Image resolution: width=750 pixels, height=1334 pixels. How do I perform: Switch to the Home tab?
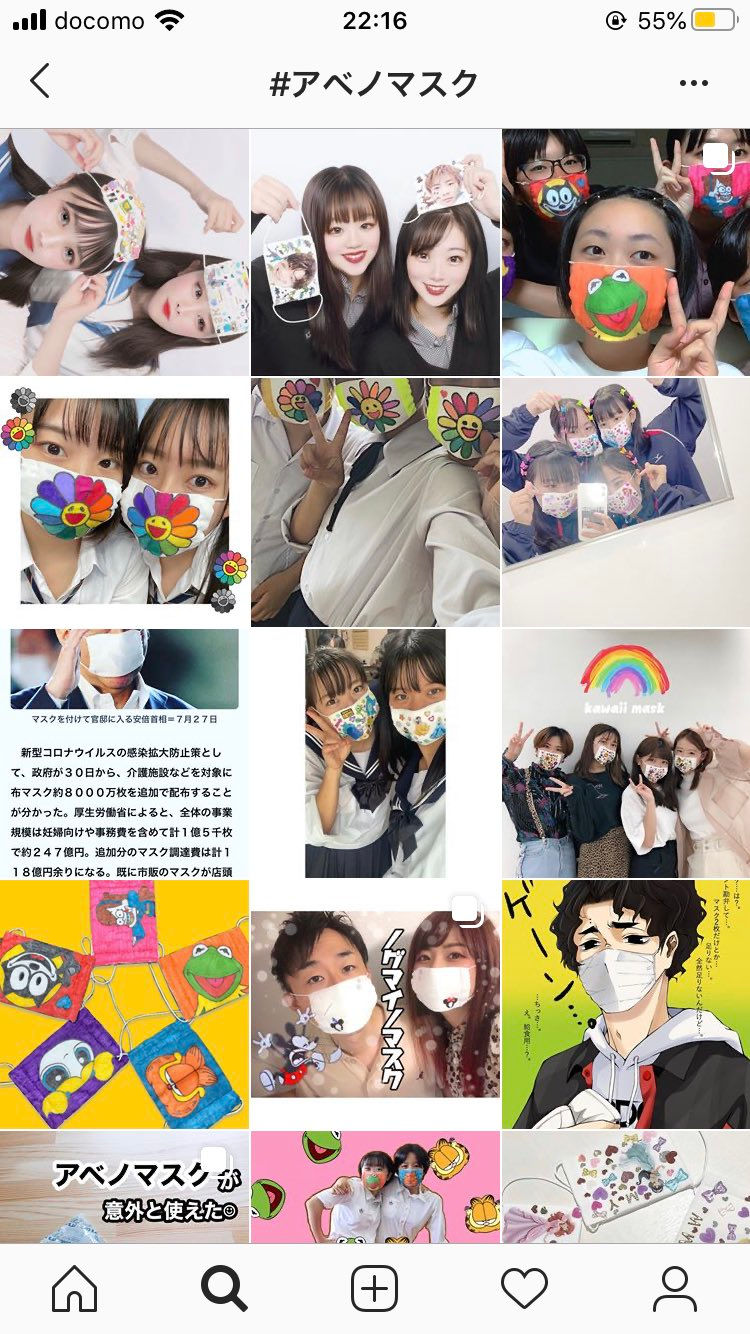tap(75, 1288)
